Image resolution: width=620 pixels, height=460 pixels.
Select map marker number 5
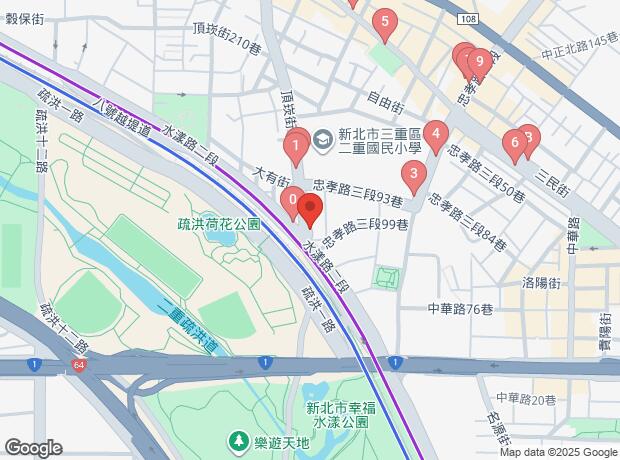pos(385,23)
